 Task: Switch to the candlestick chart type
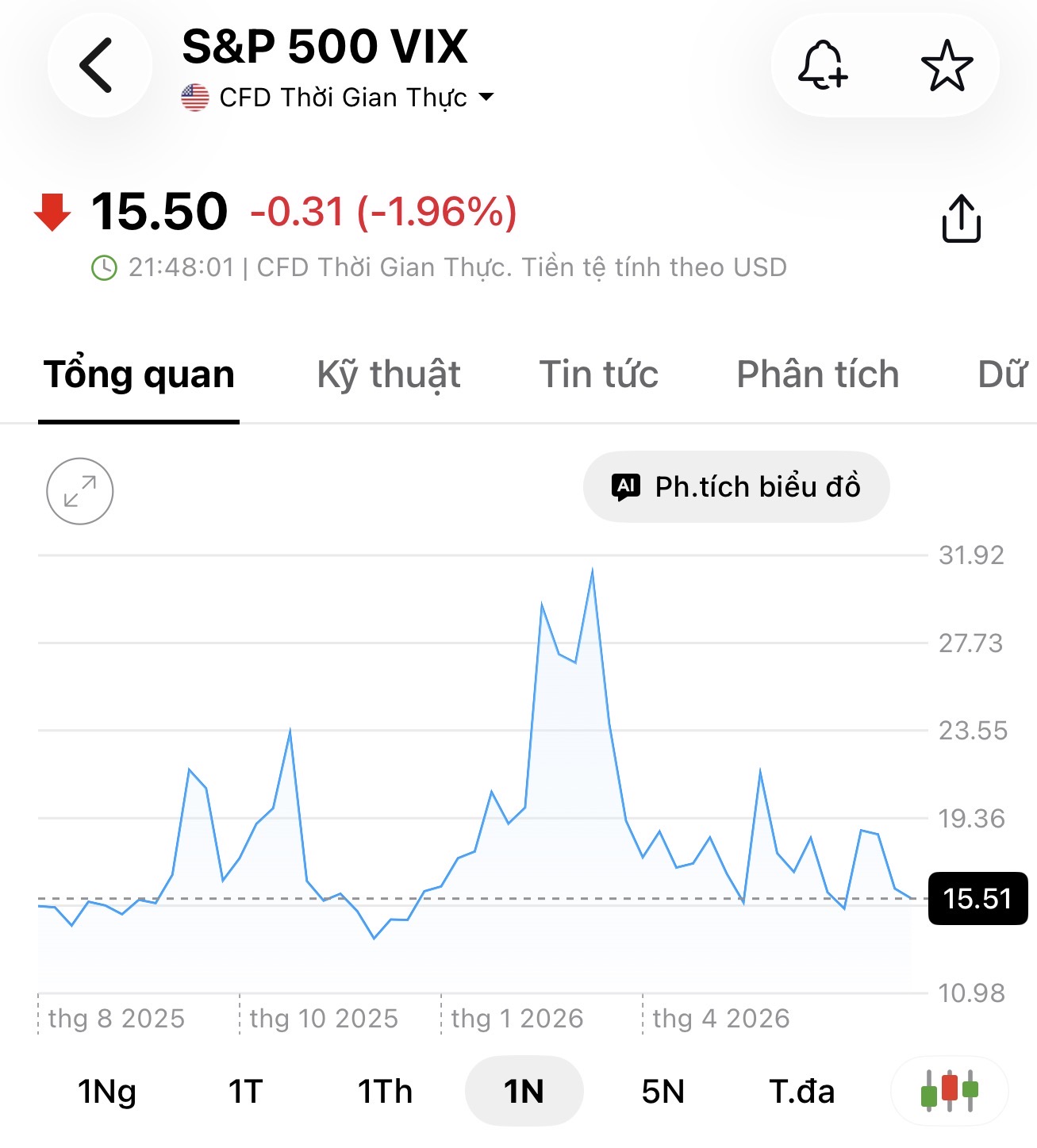coord(950,1092)
